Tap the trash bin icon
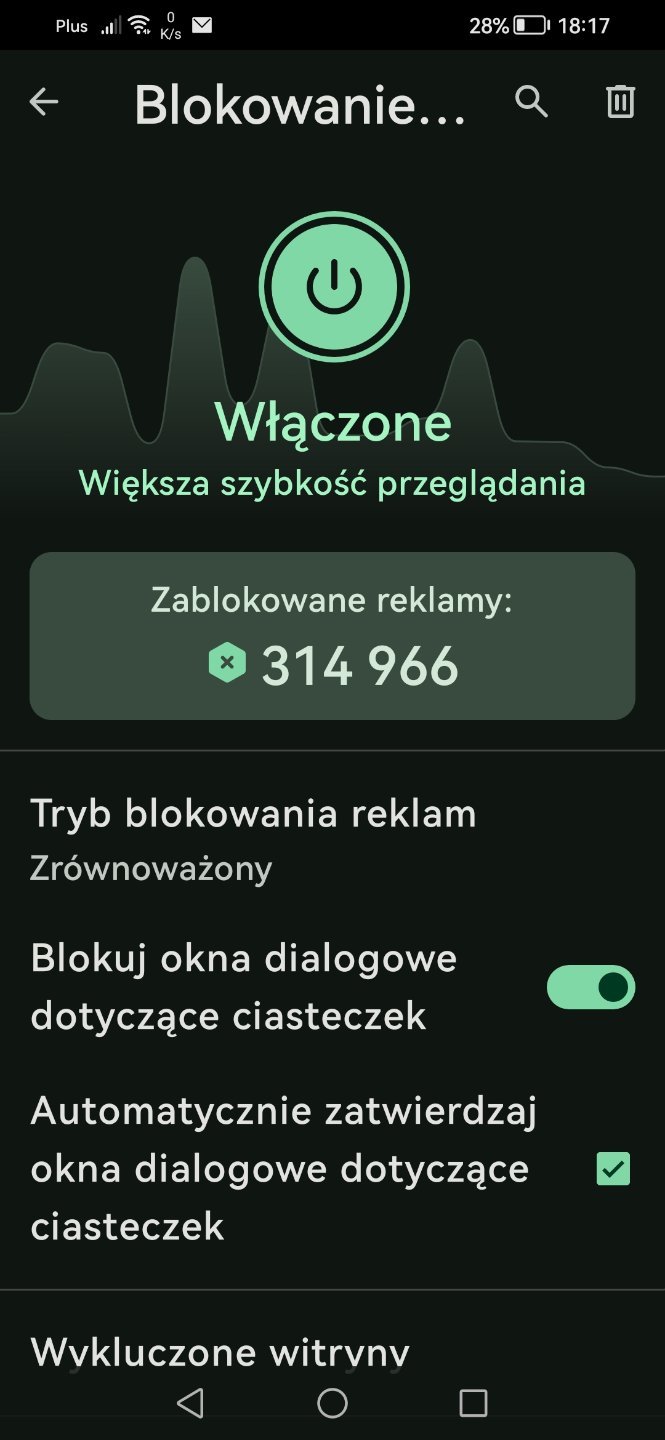 620,102
